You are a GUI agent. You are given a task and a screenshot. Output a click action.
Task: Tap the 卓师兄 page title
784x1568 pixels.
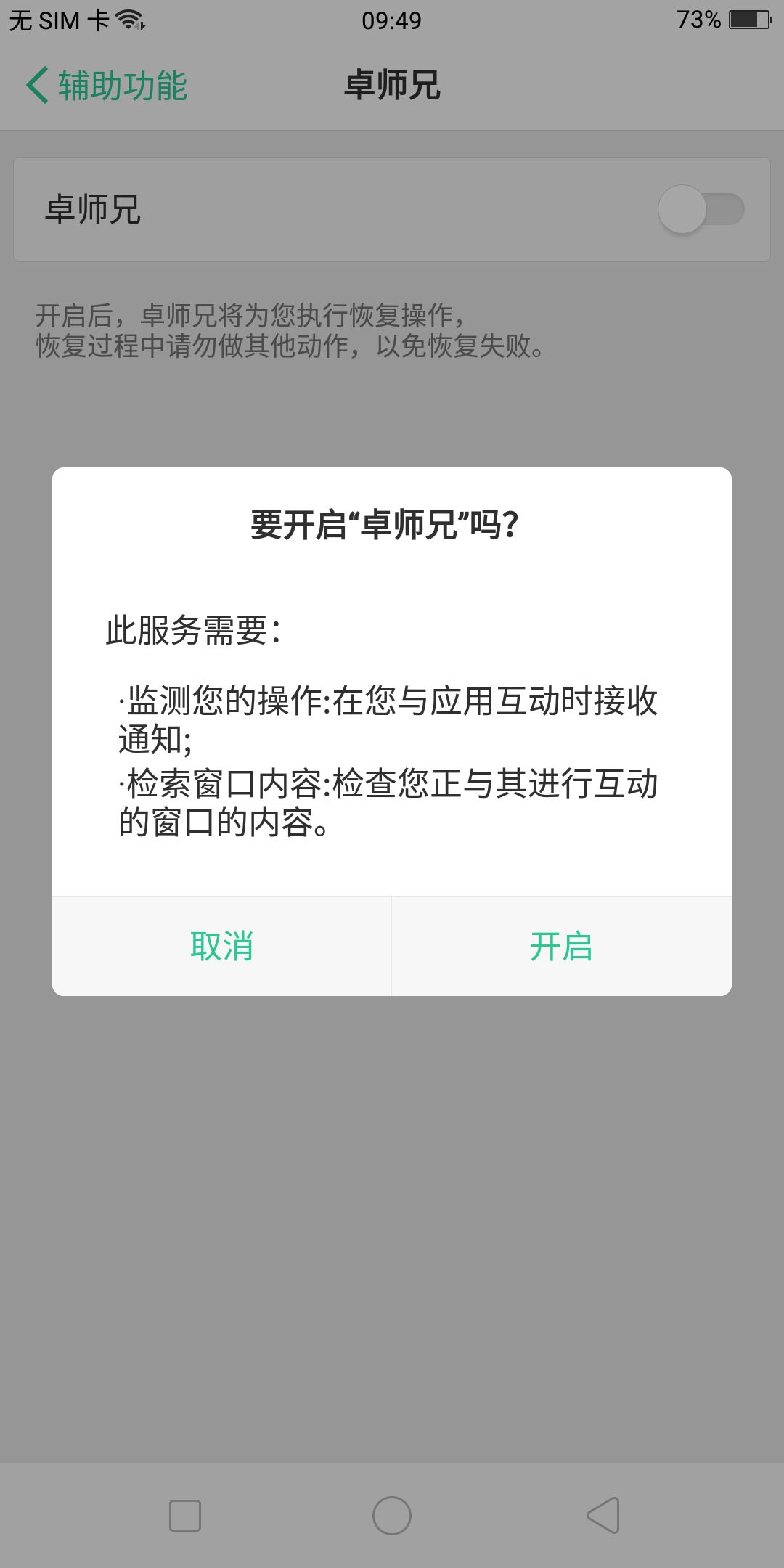coord(392,86)
